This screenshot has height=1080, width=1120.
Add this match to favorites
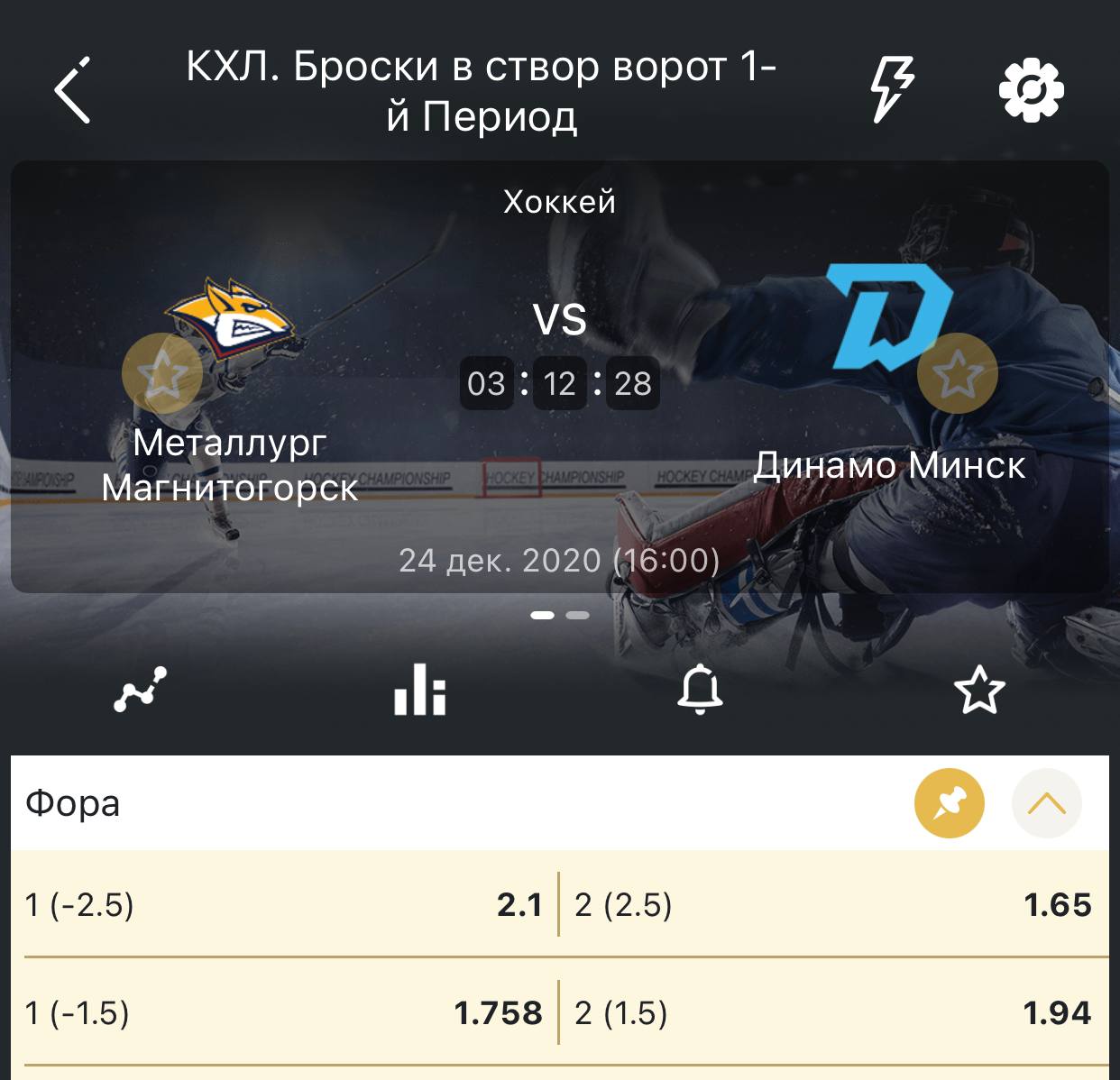(x=979, y=691)
